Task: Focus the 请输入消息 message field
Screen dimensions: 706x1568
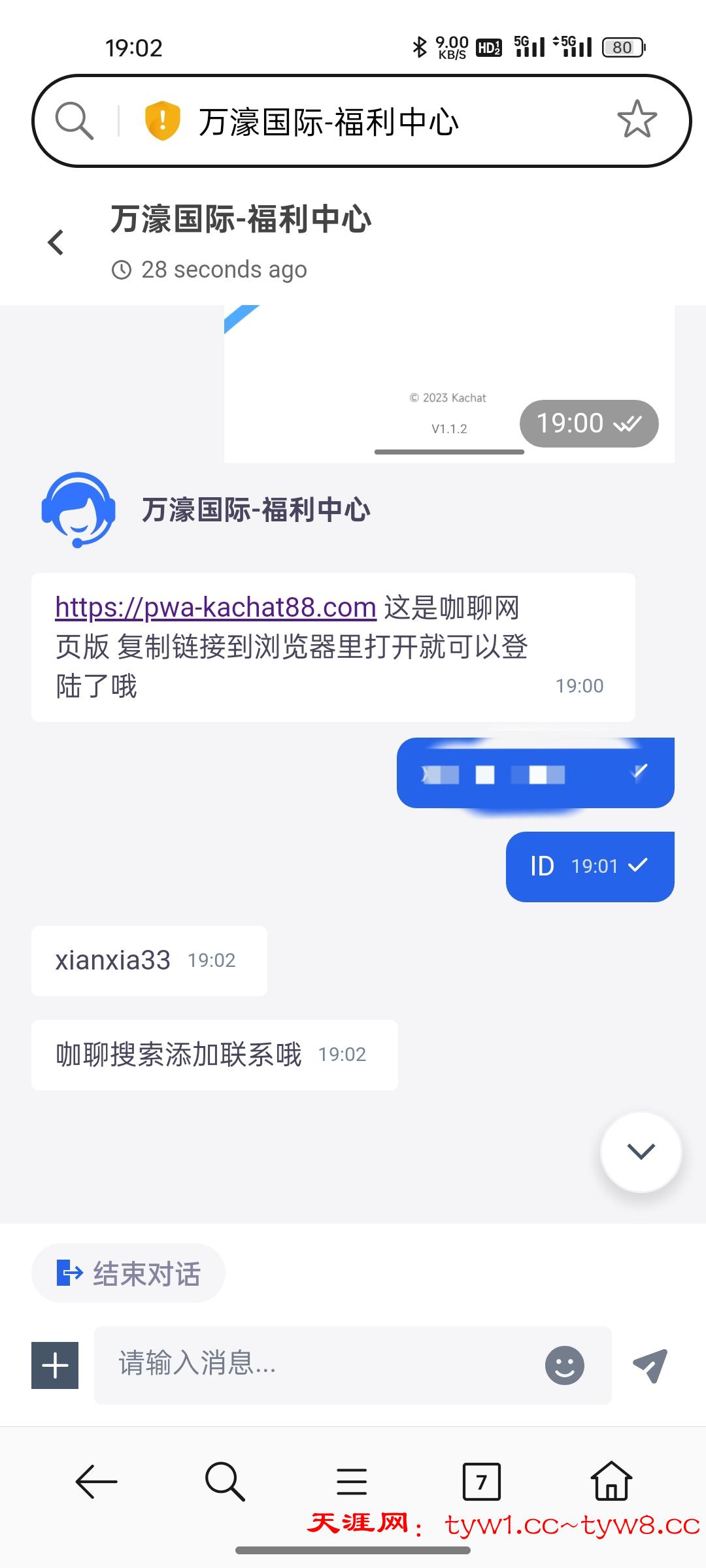Action: (x=320, y=1365)
